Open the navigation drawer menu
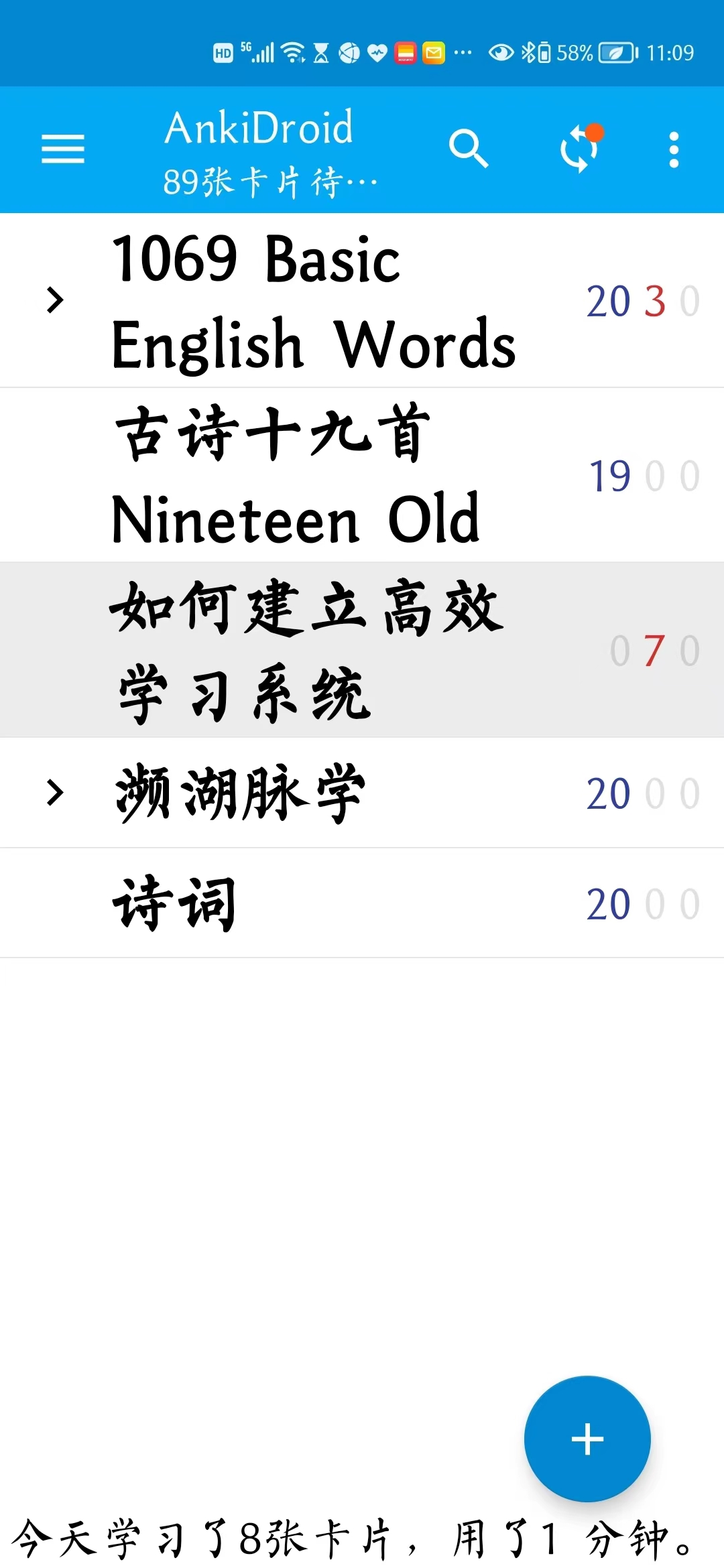Viewport: 724px width, 1568px height. pyautogui.click(x=63, y=149)
